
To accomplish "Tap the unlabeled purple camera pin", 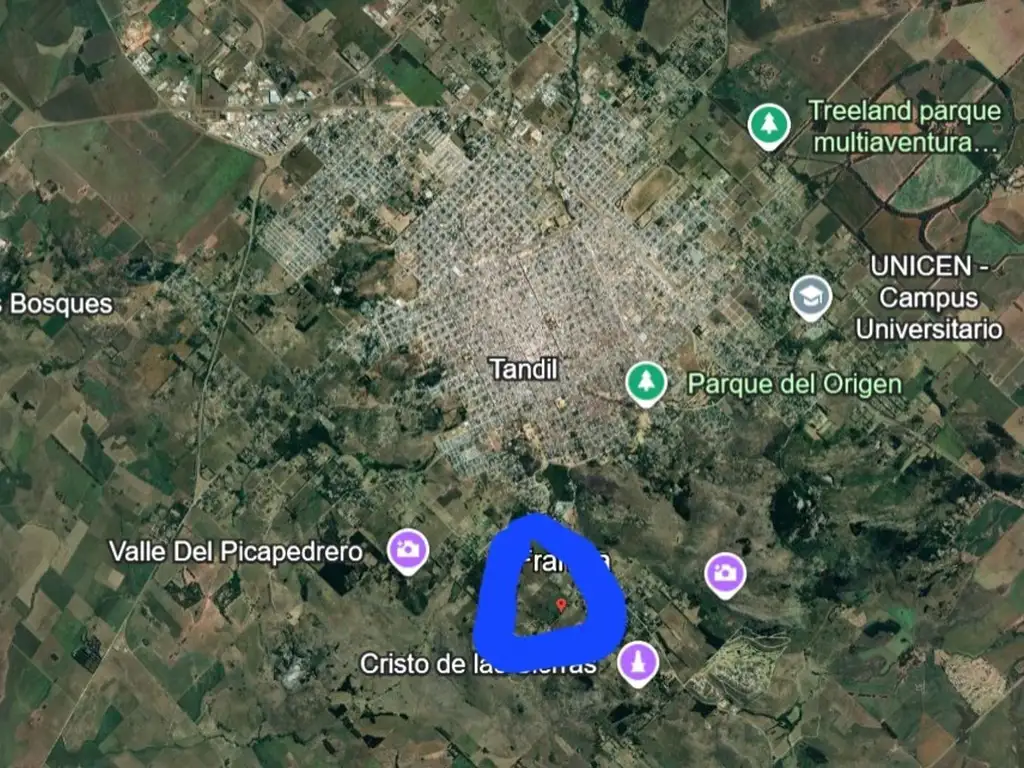I will [x=725, y=574].
